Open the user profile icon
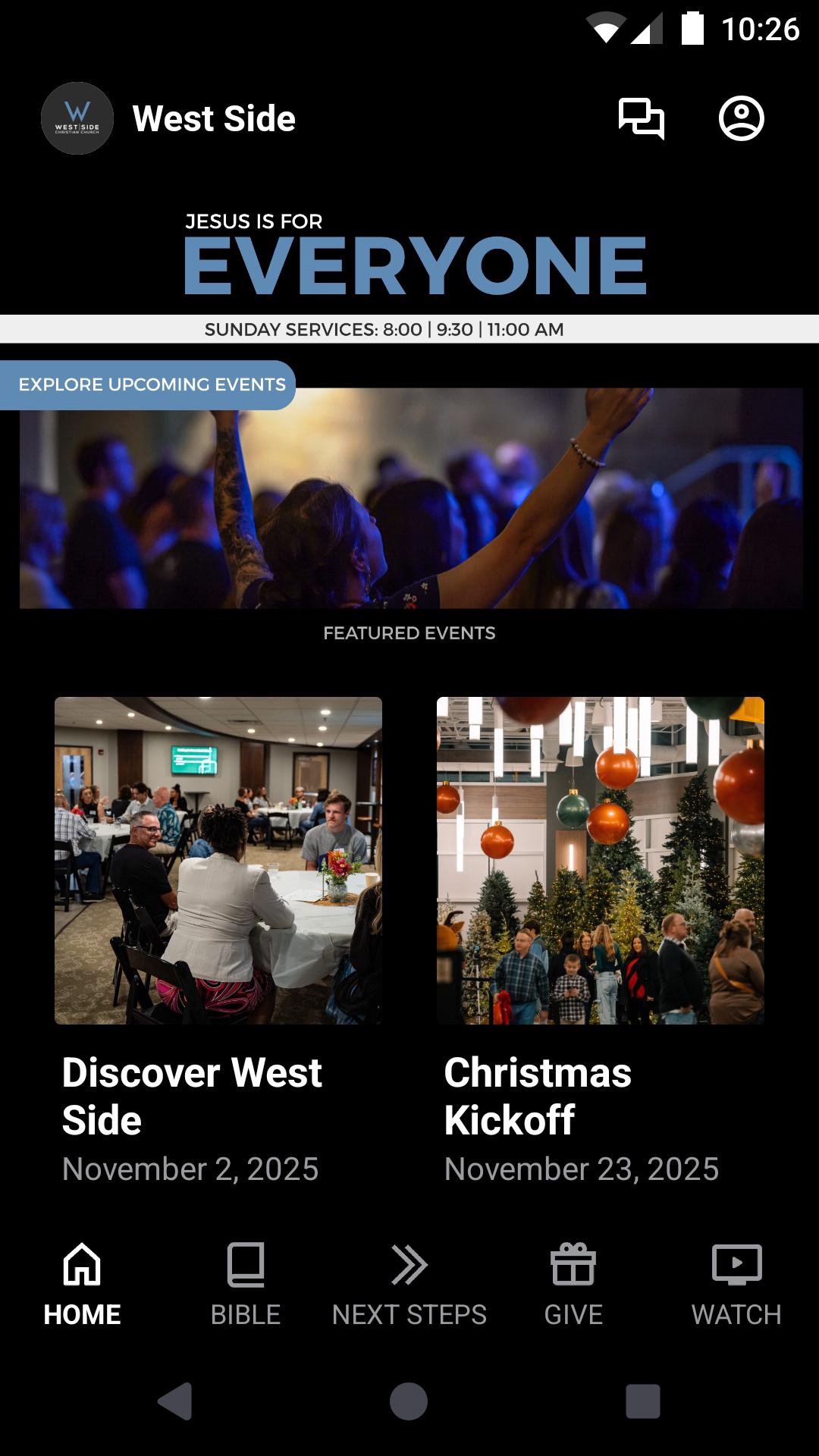Screen dimensions: 819x1456 pyautogui.click(x=741, y=119)
